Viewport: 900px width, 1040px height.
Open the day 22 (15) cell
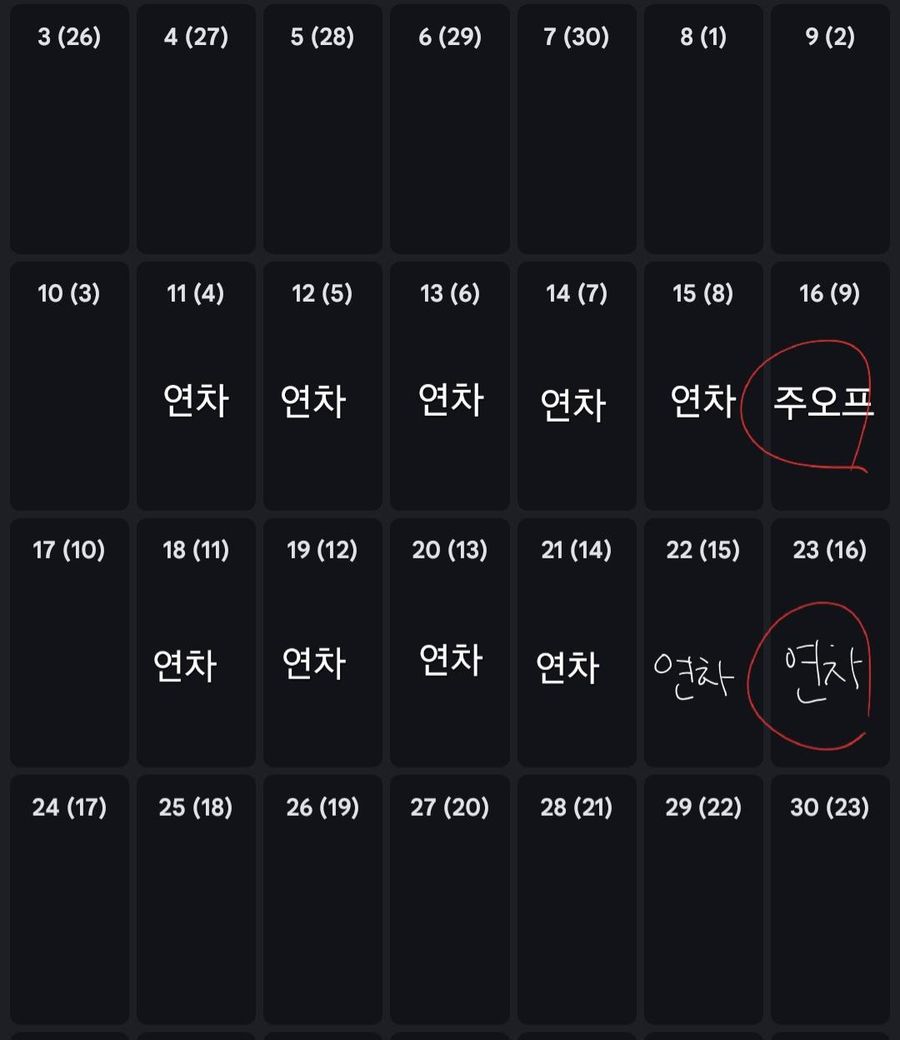tap(703, 642)
